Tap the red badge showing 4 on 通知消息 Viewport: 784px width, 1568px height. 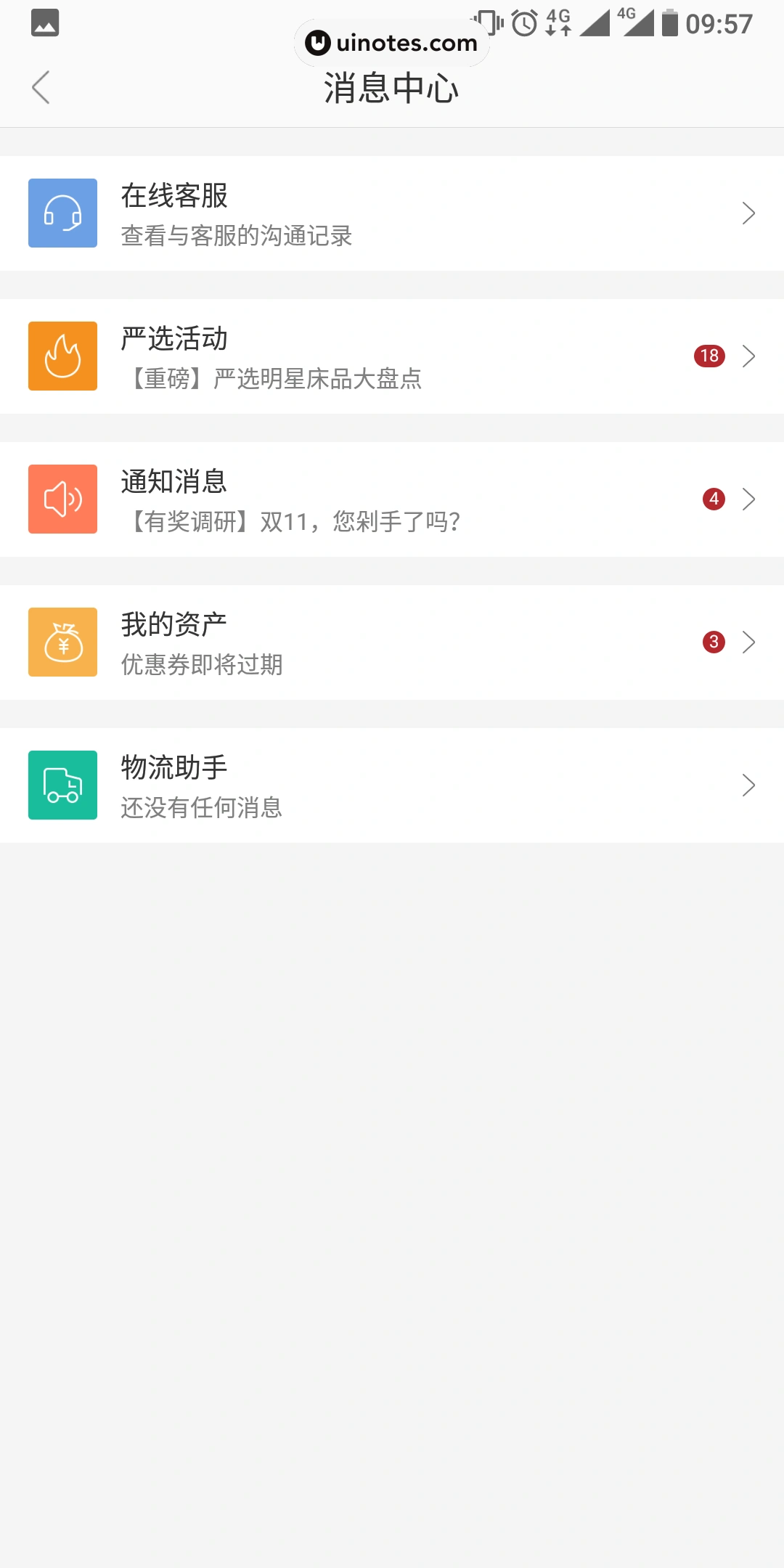[x=713, y=499]
